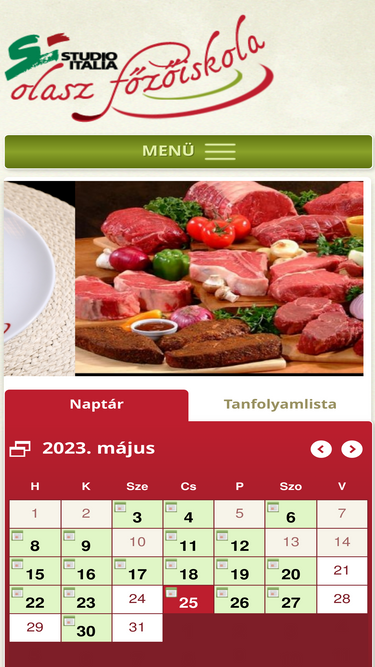375x667 pixels.
Task: Select the Naptár tab
Action: (x=97, y=405)
